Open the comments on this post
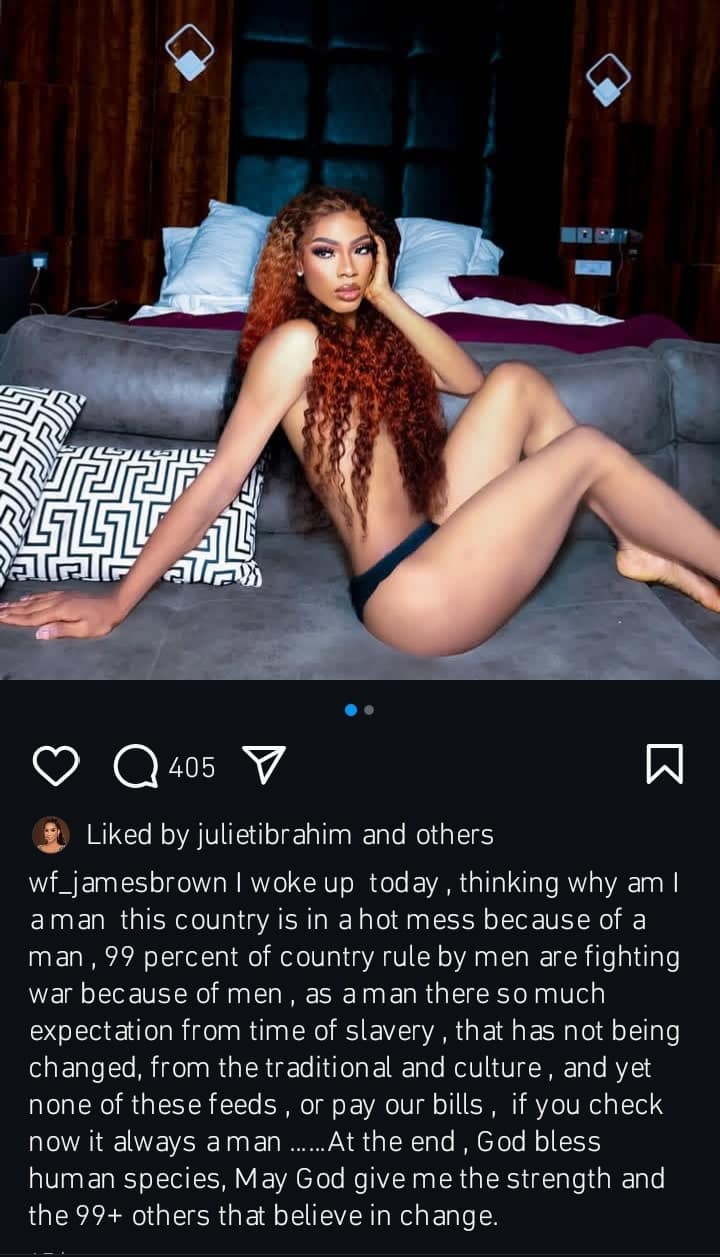This screenshot has height=1257, width=720. coord(136,767)
